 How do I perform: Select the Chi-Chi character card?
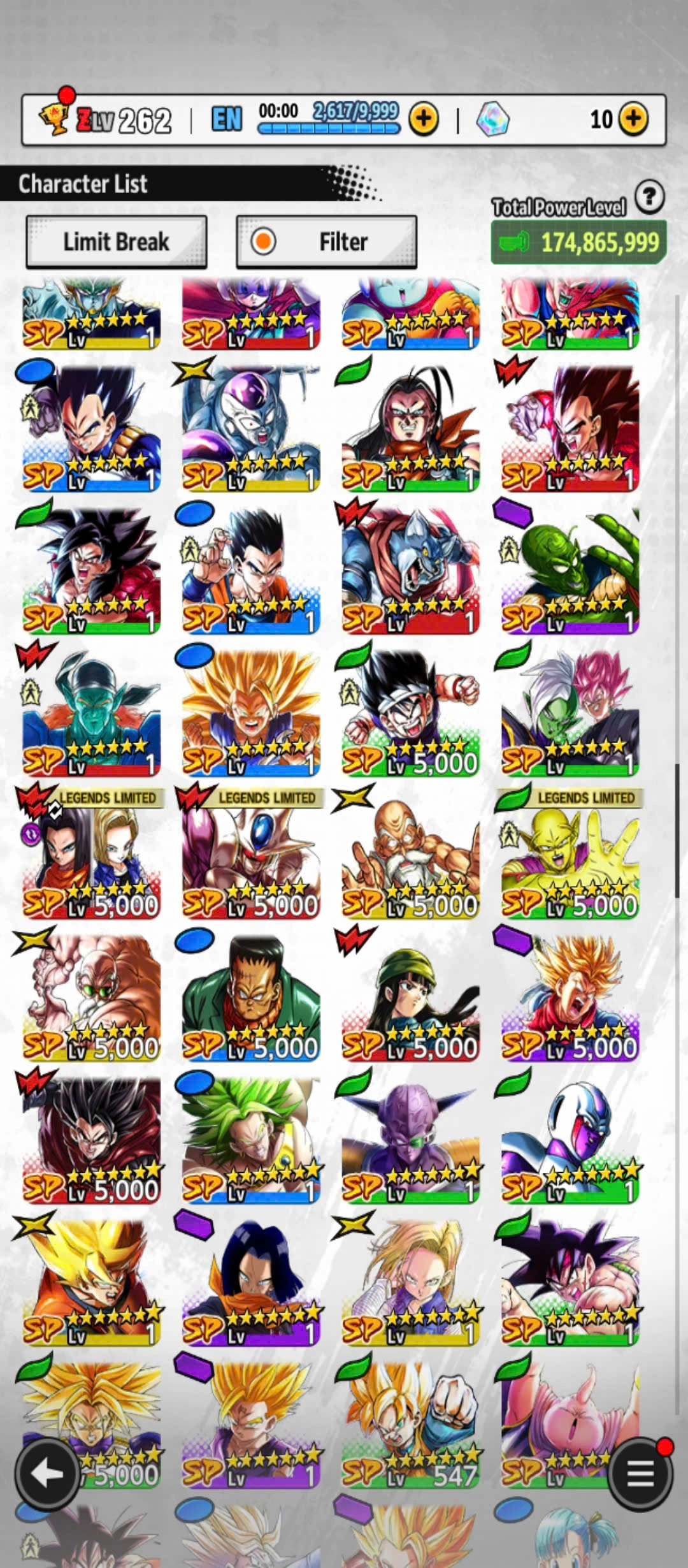(410, 996)
